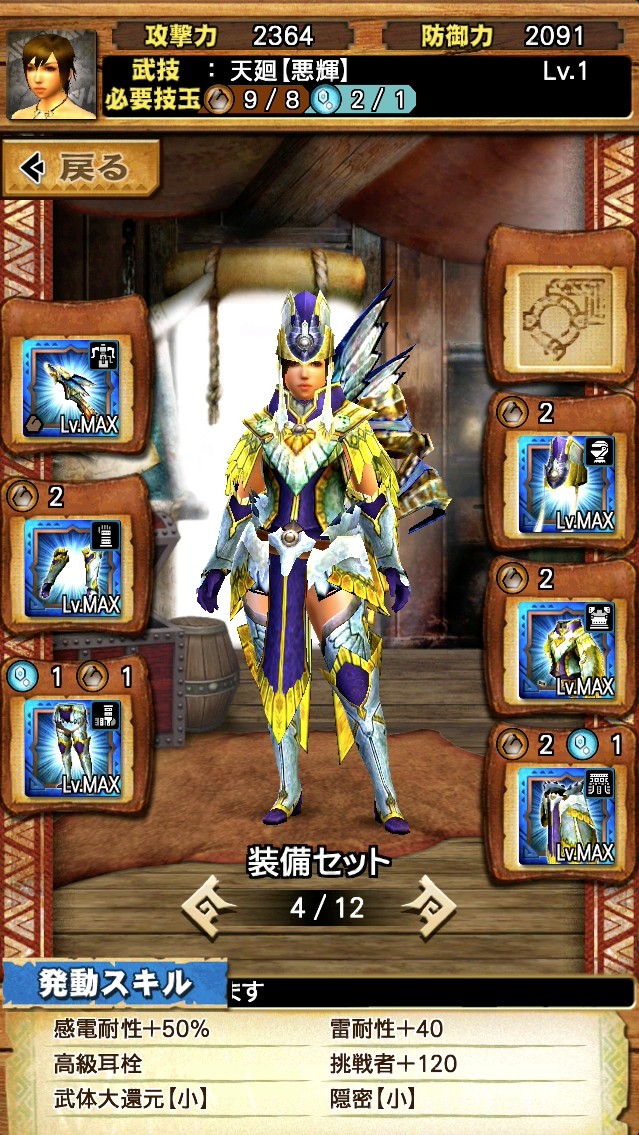Open the hunter profile portrait
The width and height of the screenshot is (639, 1135).
(x=52, y=75)
